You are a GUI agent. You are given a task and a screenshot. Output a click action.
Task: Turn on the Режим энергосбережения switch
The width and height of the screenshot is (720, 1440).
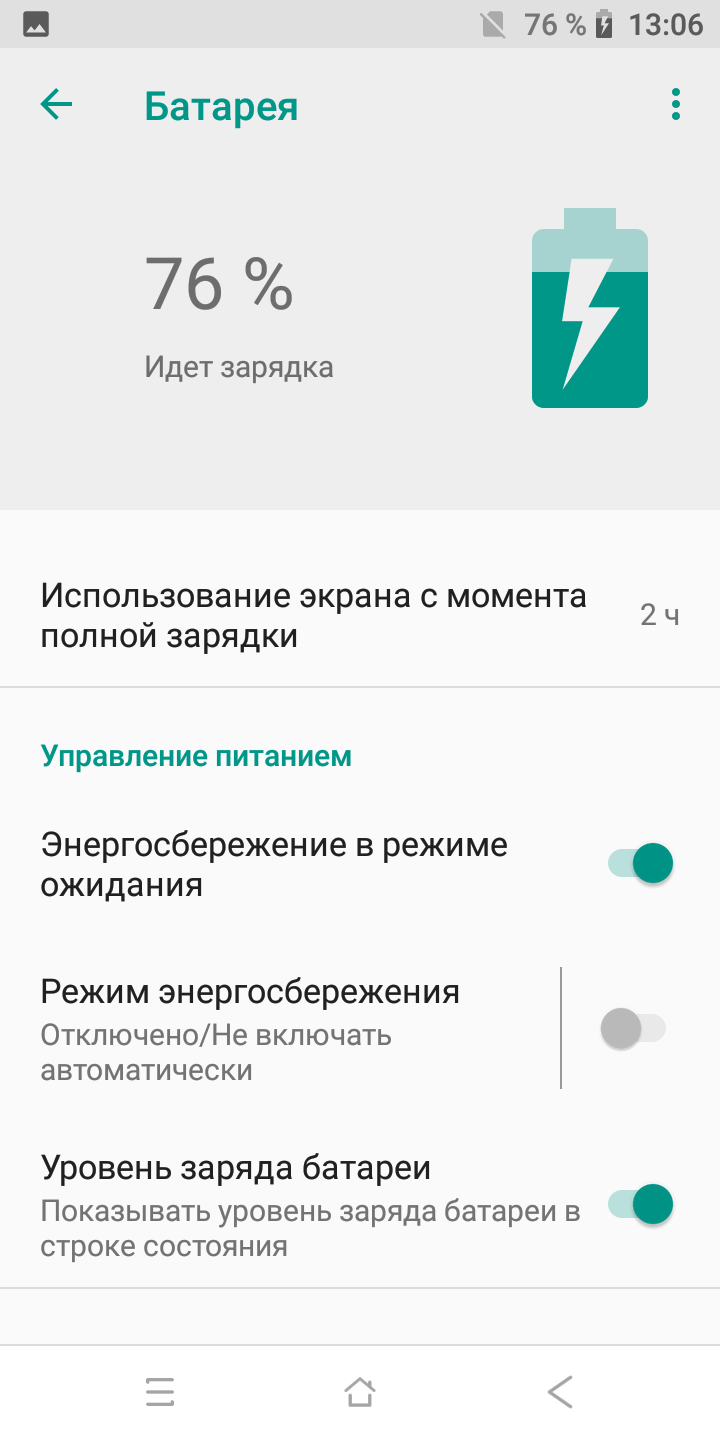pyautogui.click(x=633, y=1028)
